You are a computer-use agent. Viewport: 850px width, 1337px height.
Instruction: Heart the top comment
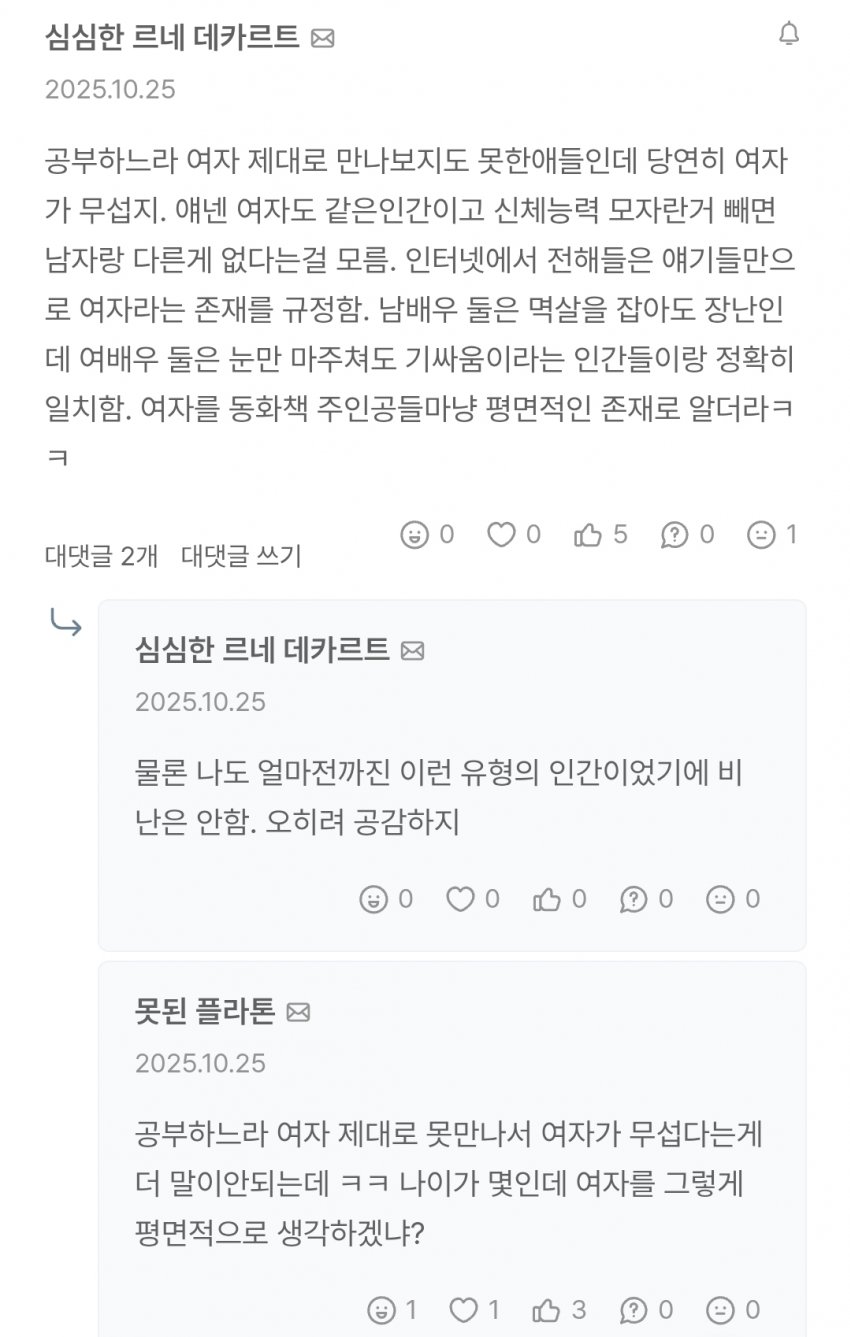pyautogui.click(x=500, y=535)
